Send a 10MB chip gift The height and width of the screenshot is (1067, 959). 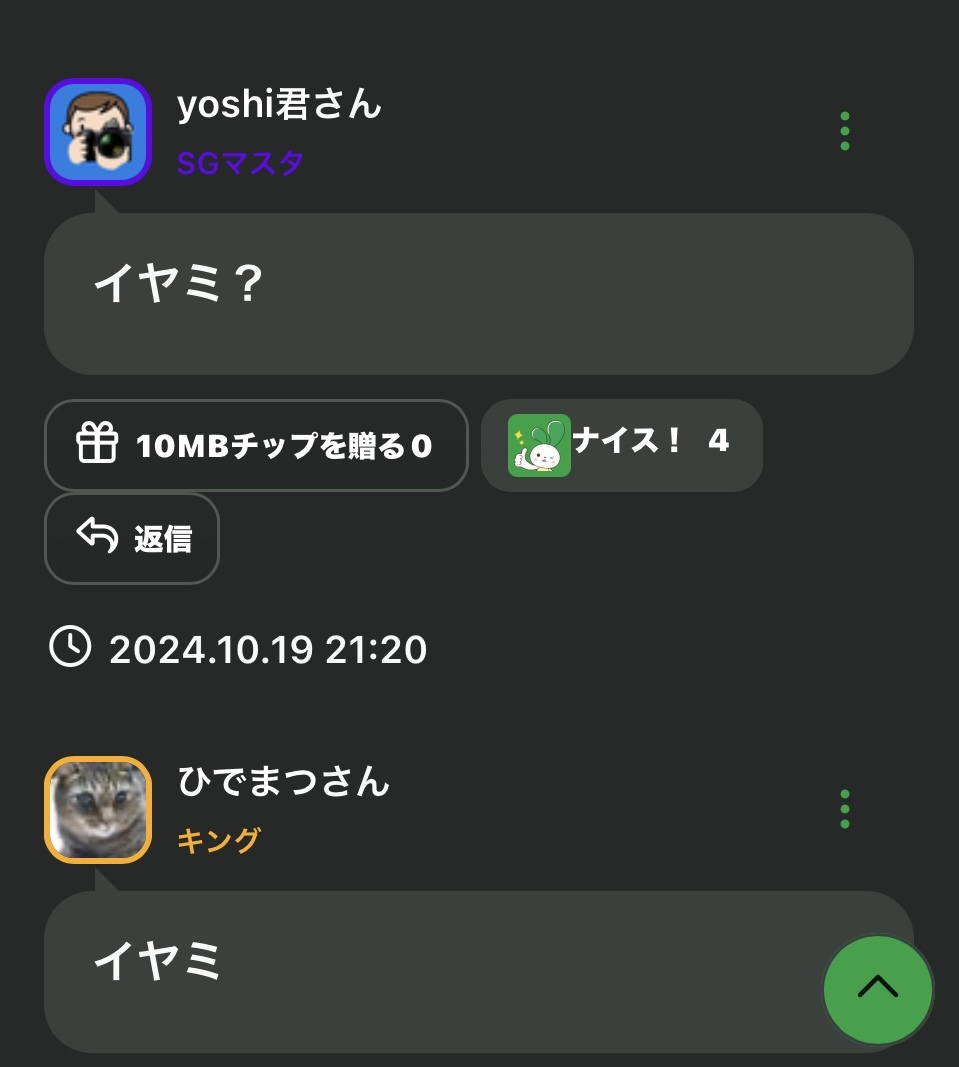pos(256,445)
